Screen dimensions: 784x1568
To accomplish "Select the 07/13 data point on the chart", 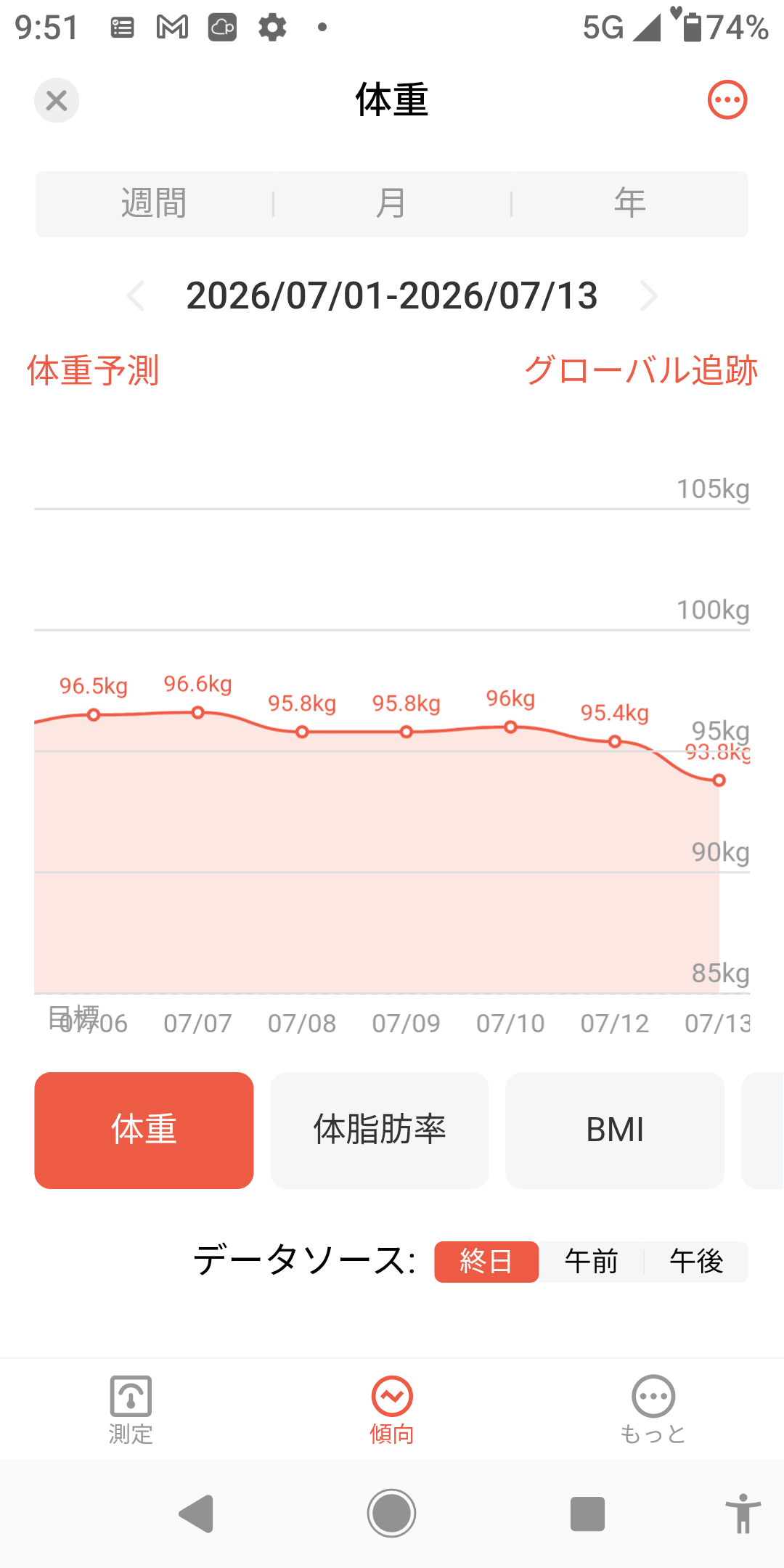I will (719, 780).
